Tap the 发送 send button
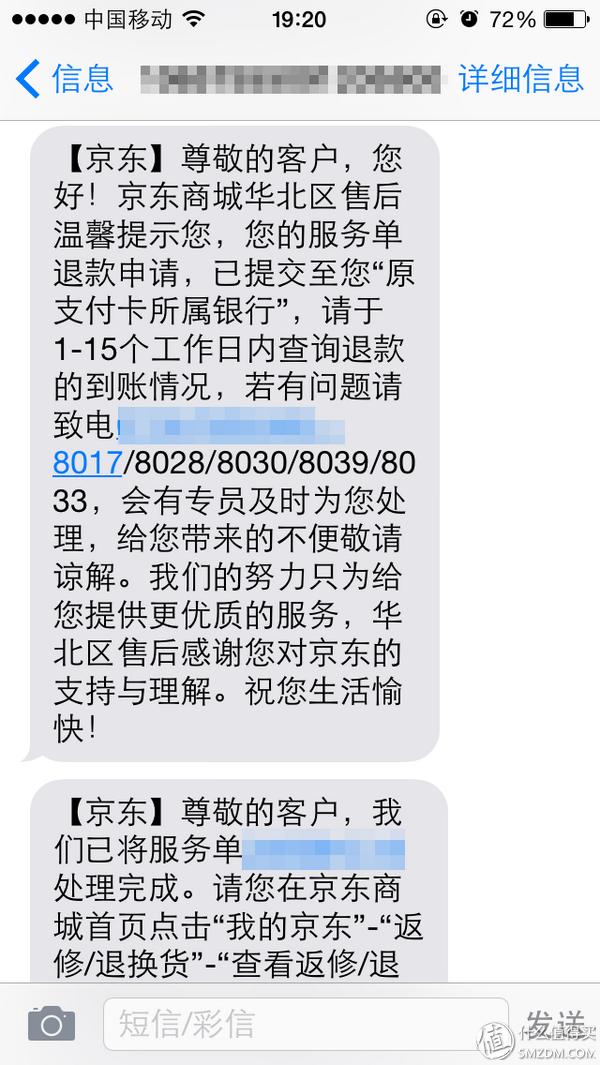Image resolution: width=600 pixels, height=1065 pixels. (x=553, y=1022)
